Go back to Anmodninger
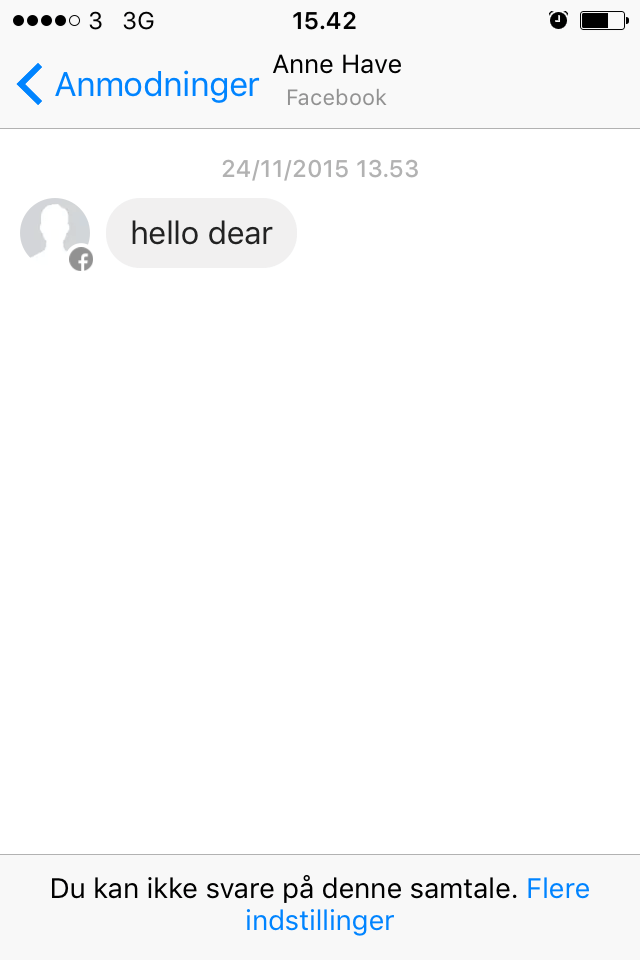 (x=138, y=85)
